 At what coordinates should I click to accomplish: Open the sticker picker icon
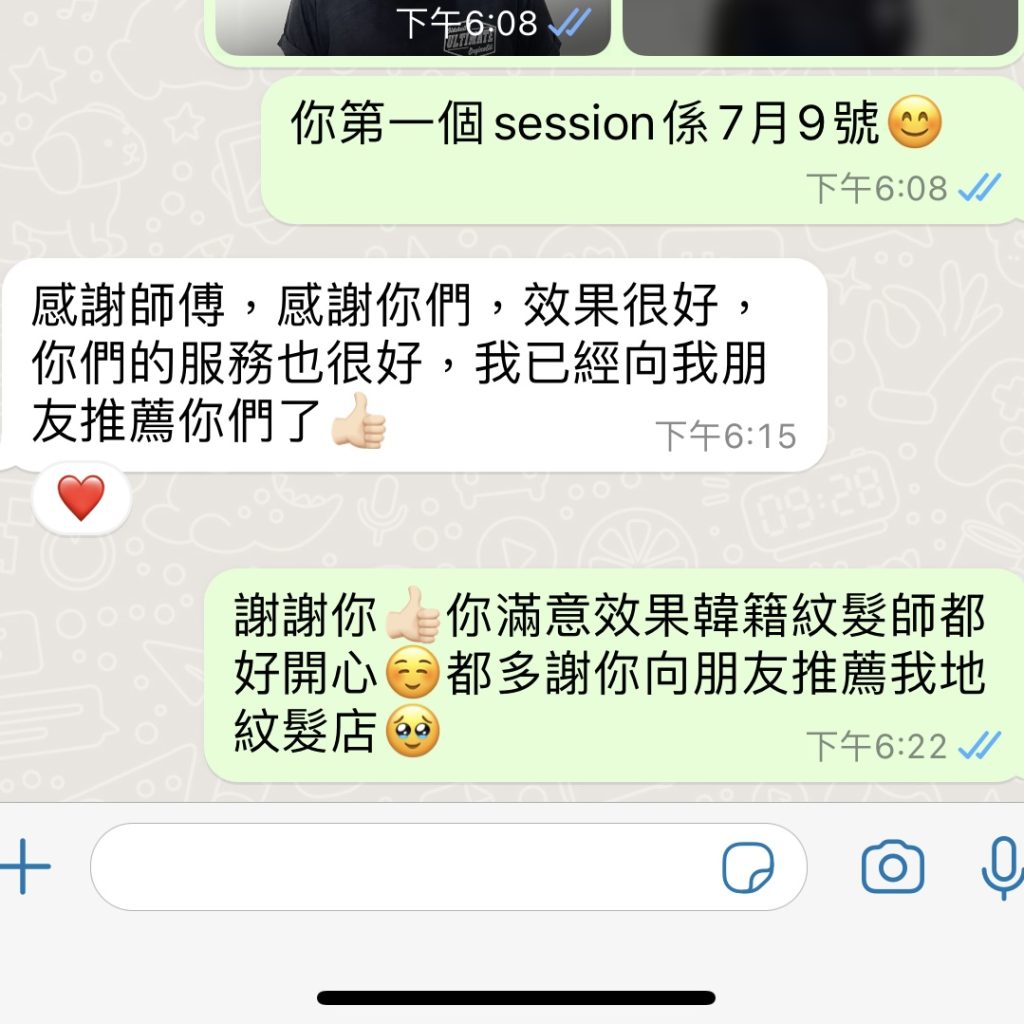(748, 867)
